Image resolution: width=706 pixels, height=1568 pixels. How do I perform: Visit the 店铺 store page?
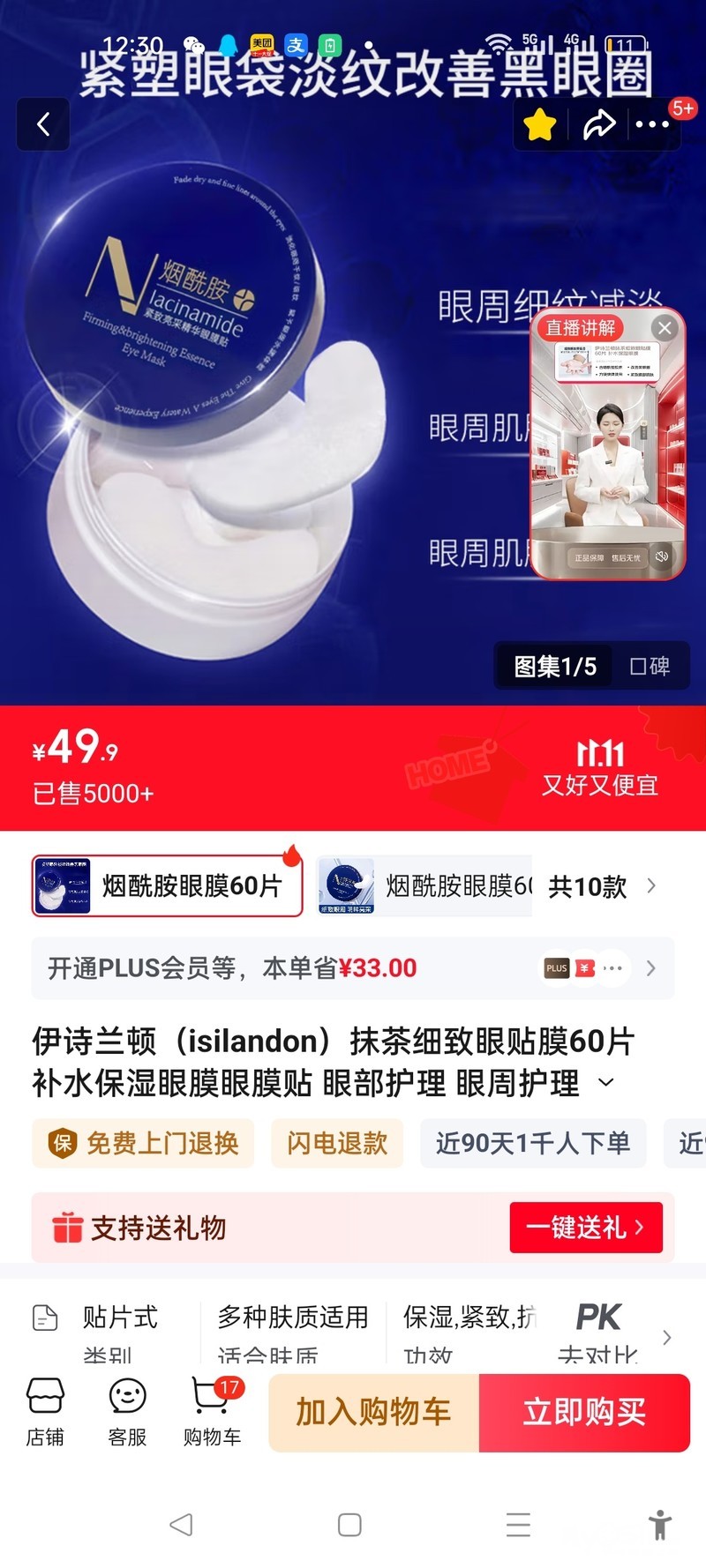45,1412
